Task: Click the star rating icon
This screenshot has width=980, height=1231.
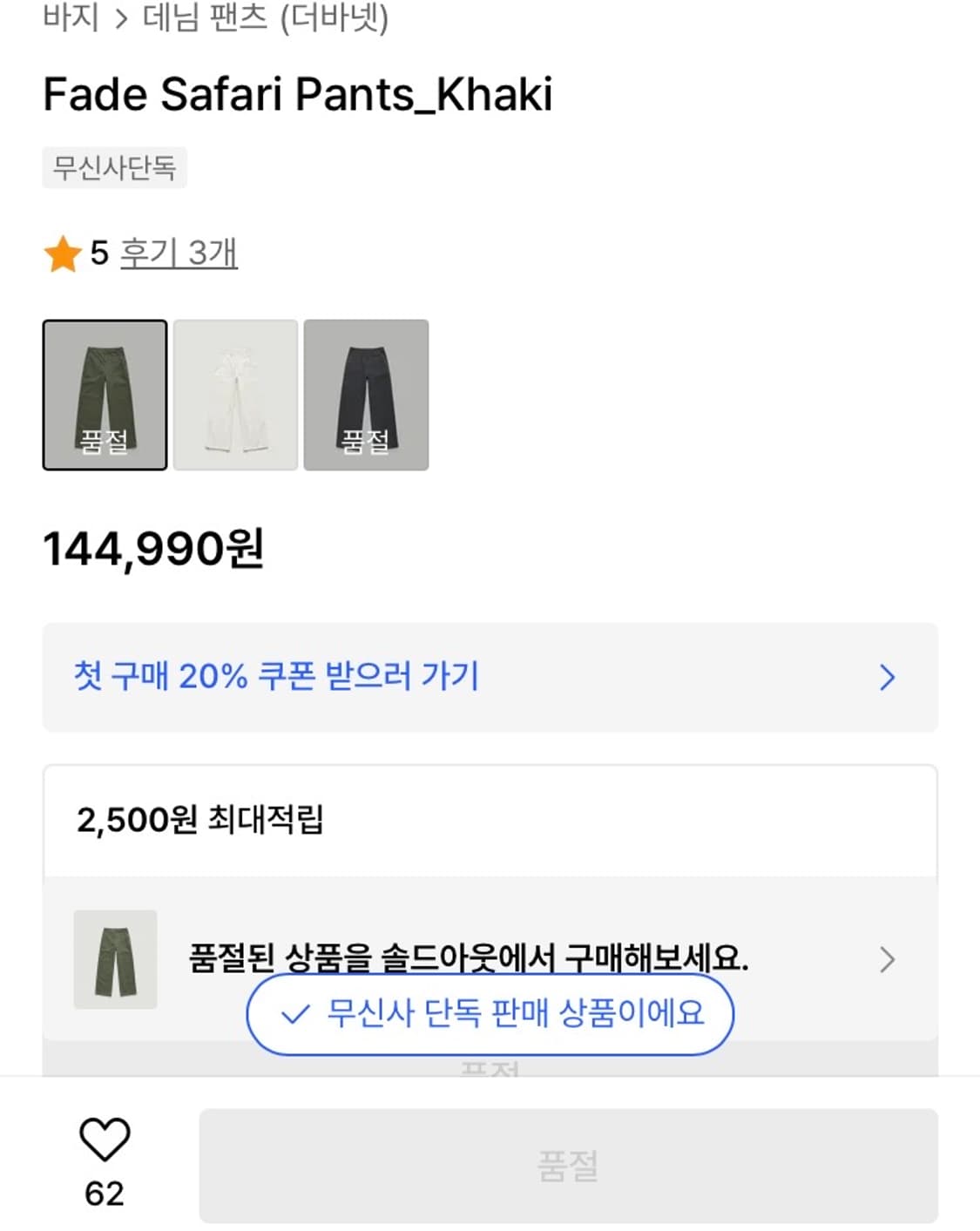Action: tap(61, 254)
